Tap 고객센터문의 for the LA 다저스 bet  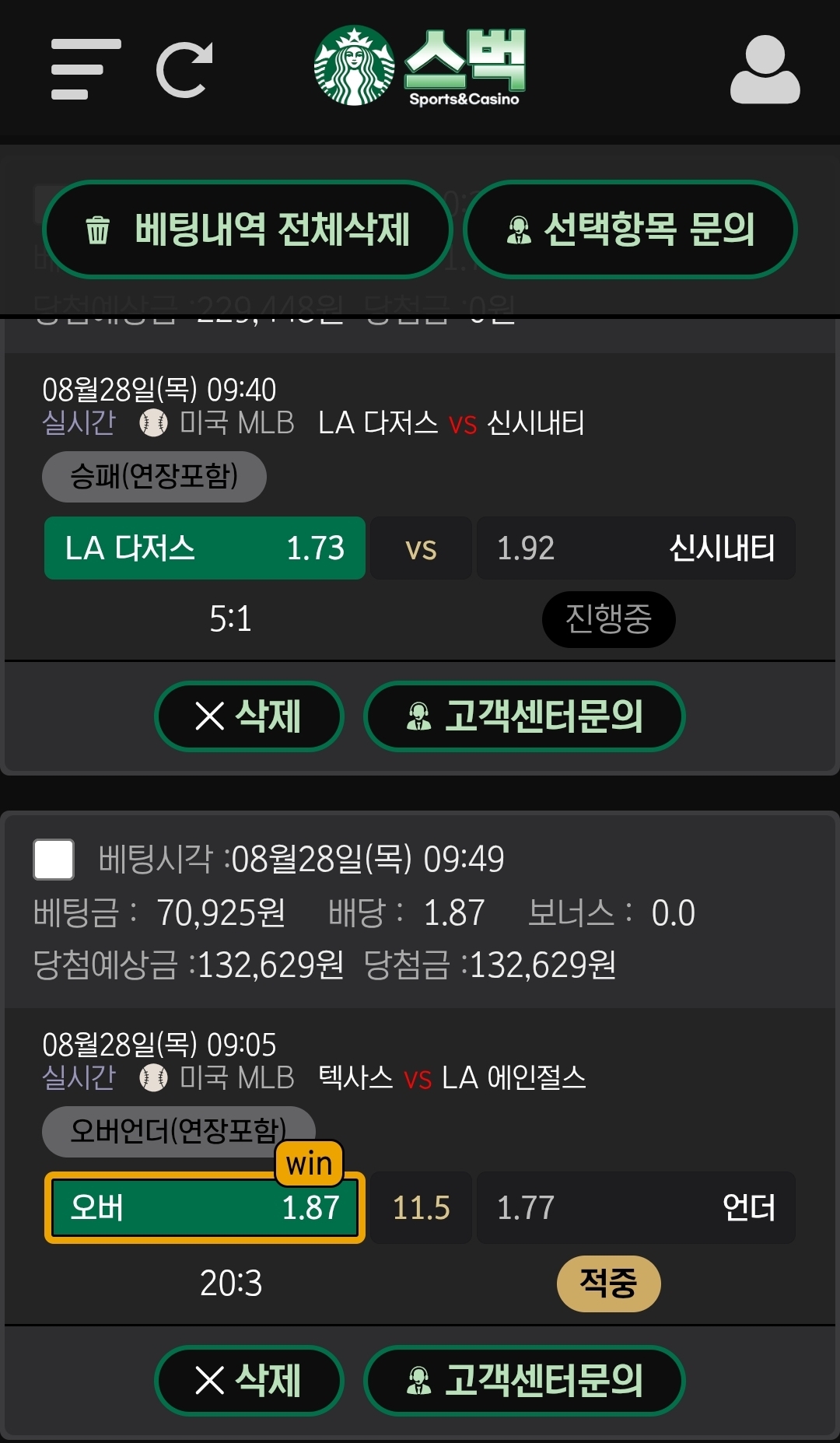(524, 716)
